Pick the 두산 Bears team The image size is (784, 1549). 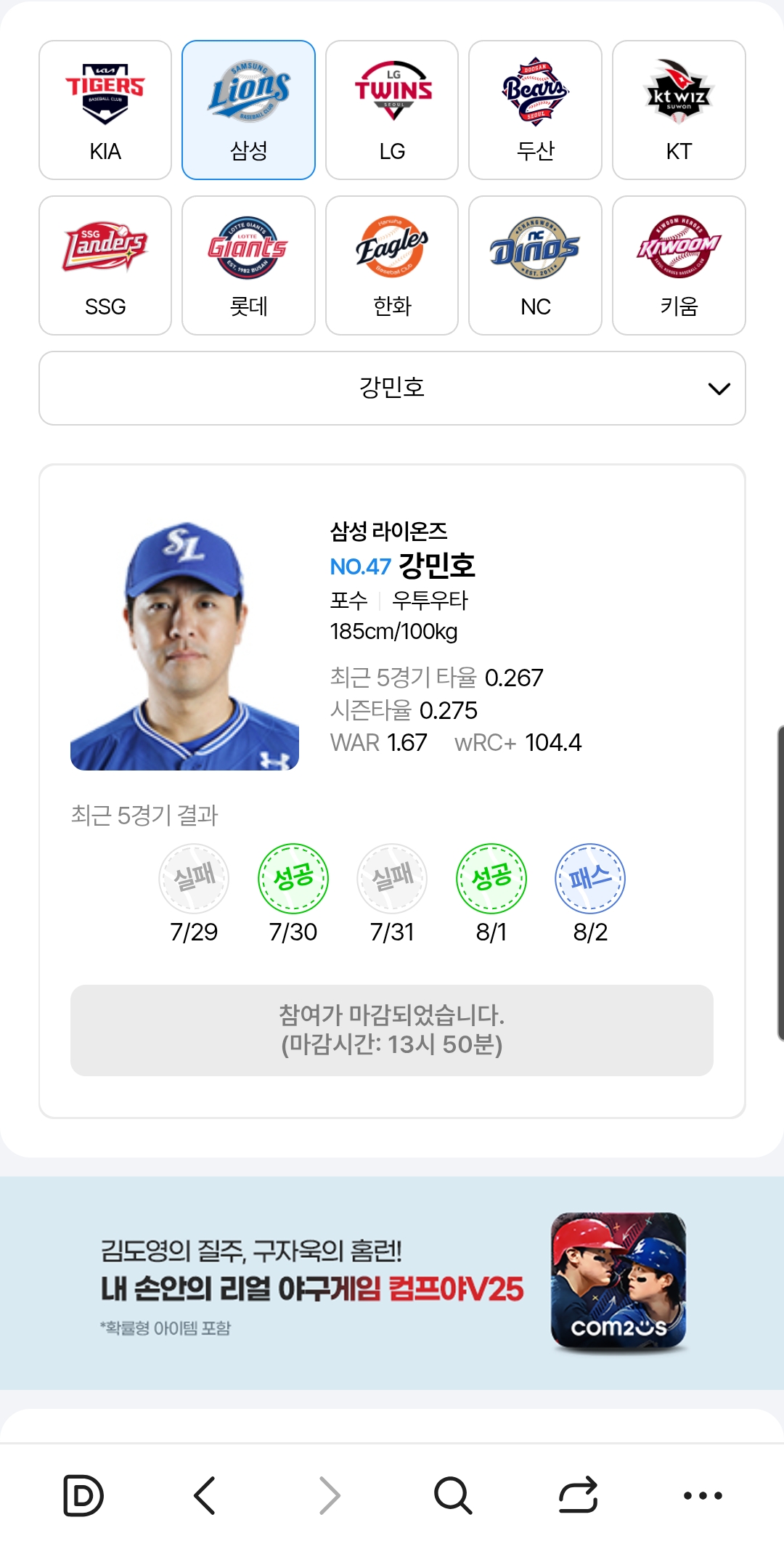535,110
